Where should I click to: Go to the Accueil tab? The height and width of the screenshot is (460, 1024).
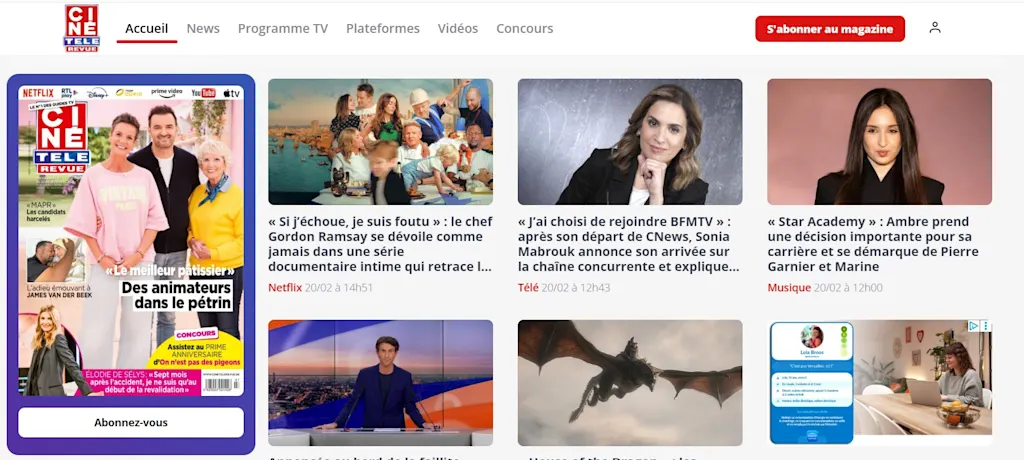(x=147, y=29)
